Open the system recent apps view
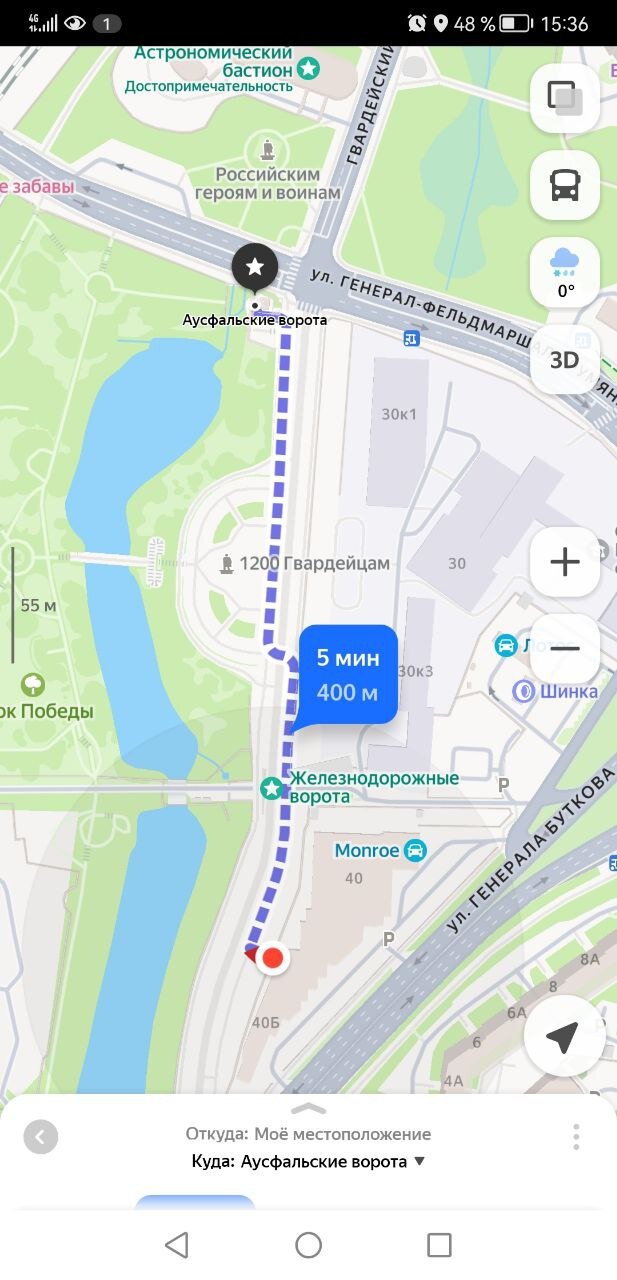 pyautogui.click(x=439, y=1245)
